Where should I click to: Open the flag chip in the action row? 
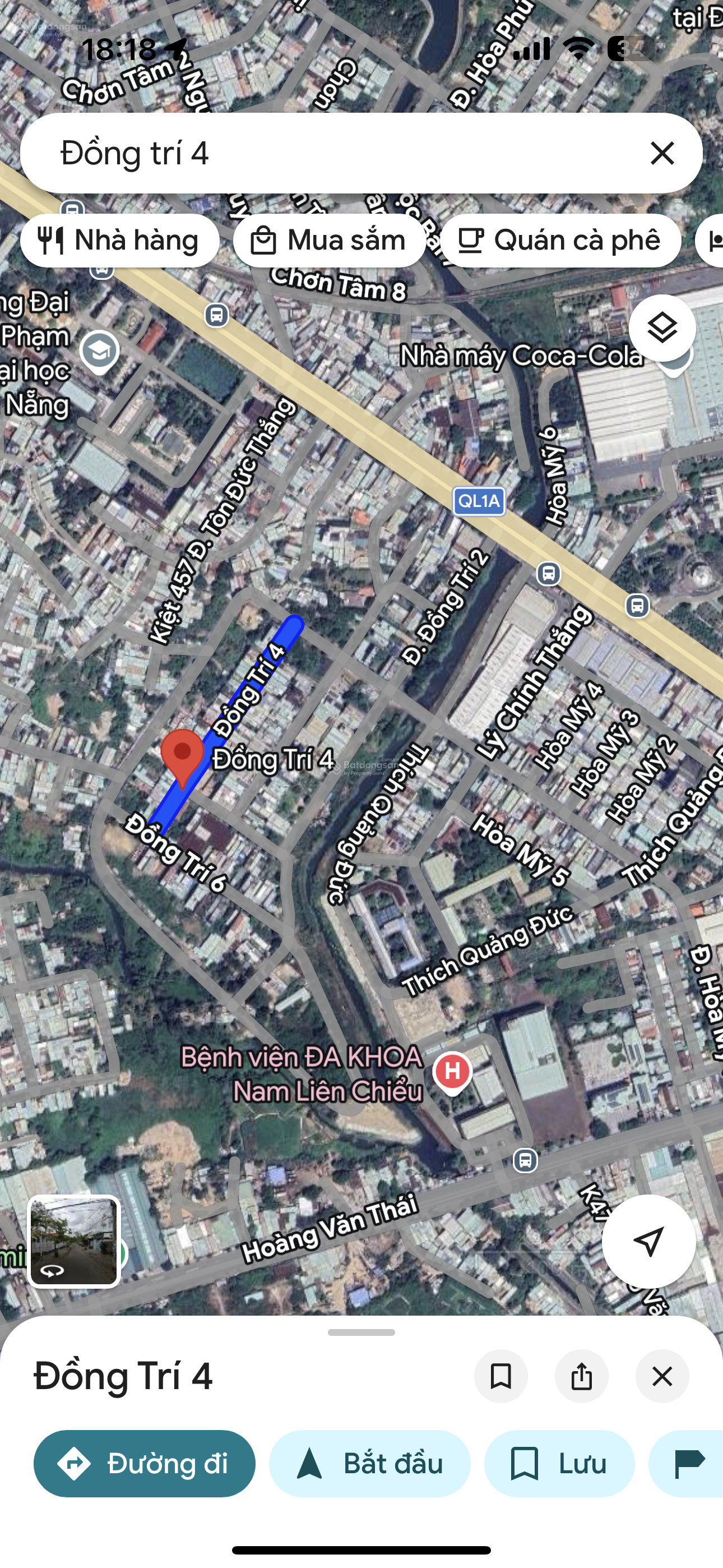tap(689, 1463)
